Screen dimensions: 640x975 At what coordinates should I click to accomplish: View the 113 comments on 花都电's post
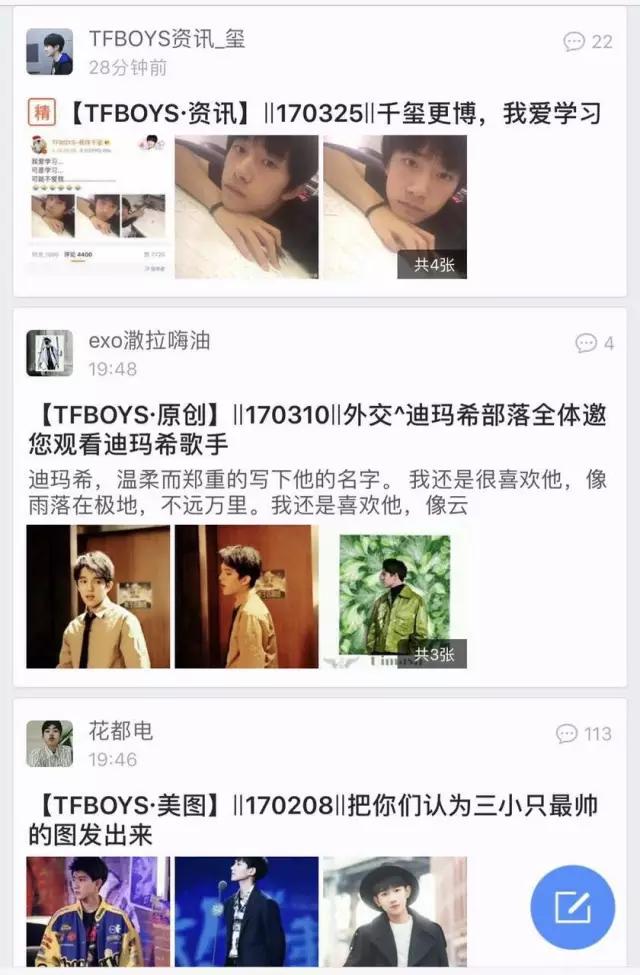(584, 734)
